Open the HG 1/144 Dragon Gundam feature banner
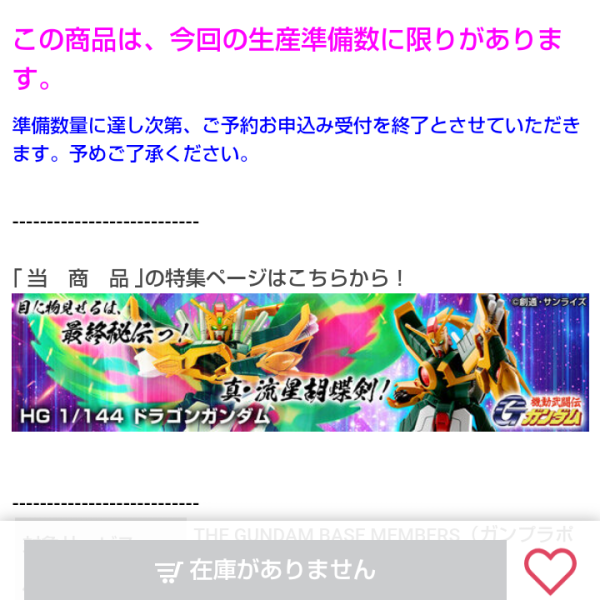The height and width of the screenshot is (600, 600). pyautogui.click(x=300, y=363)
